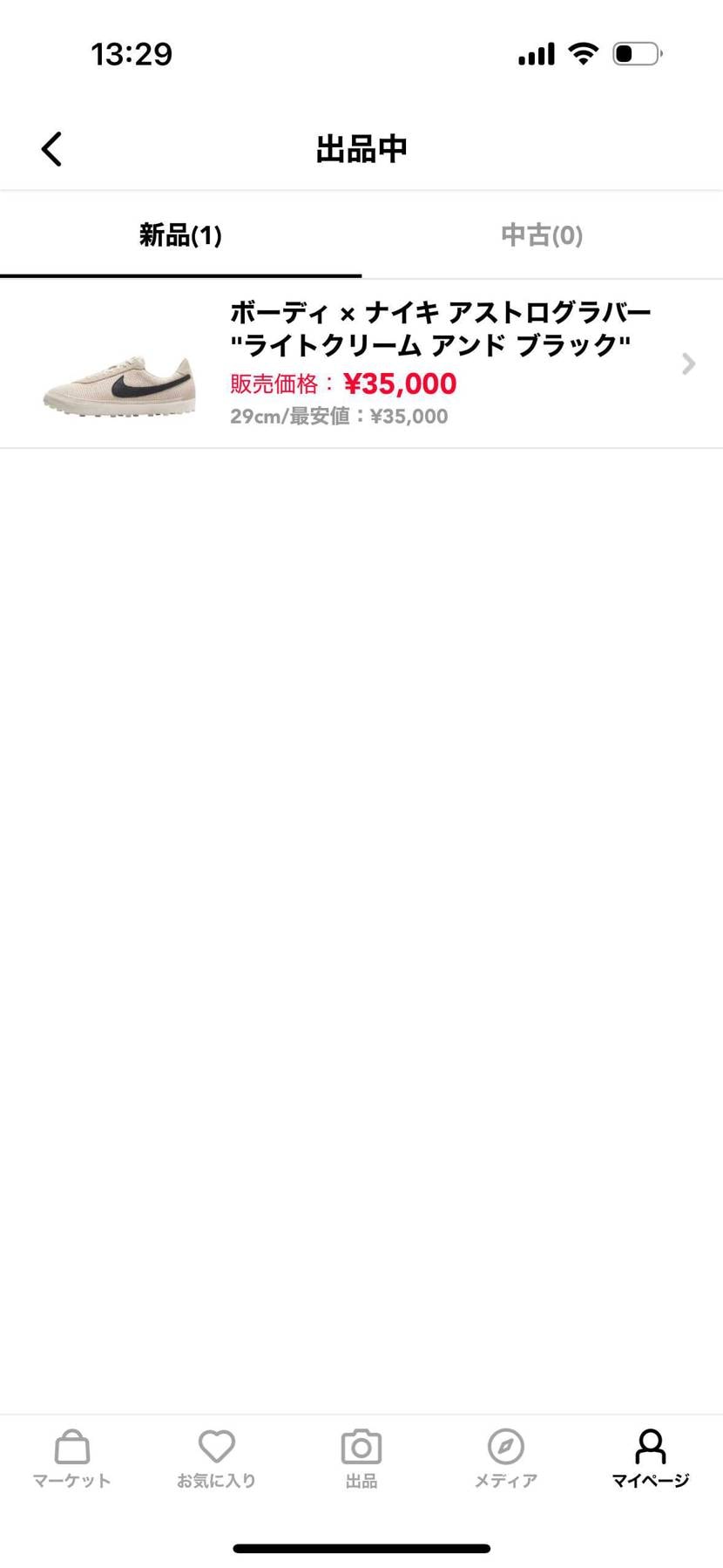The image size is (723, 1568).
Task: Open the マイページ tab
Action: point(650,1459)
